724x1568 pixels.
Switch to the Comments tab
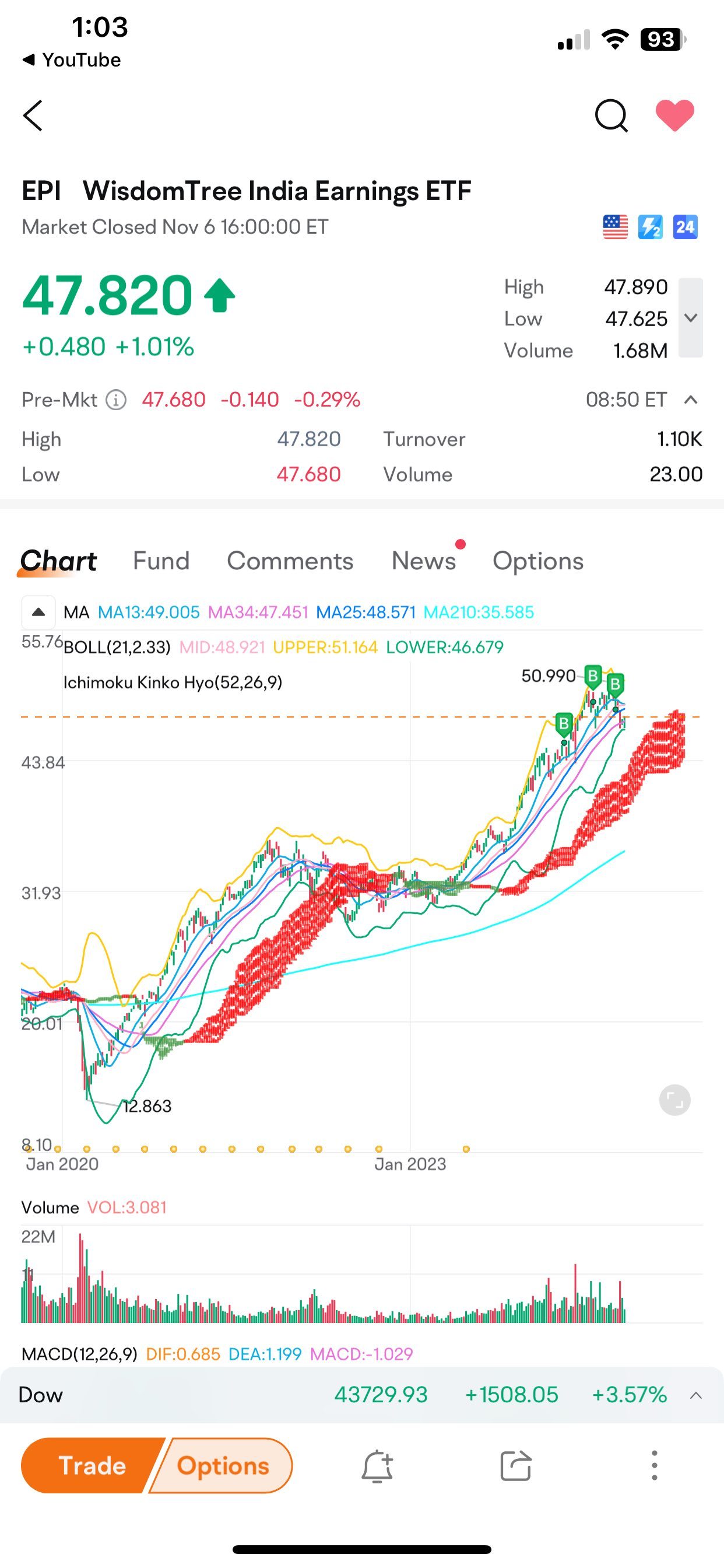[x=290, y=561]
